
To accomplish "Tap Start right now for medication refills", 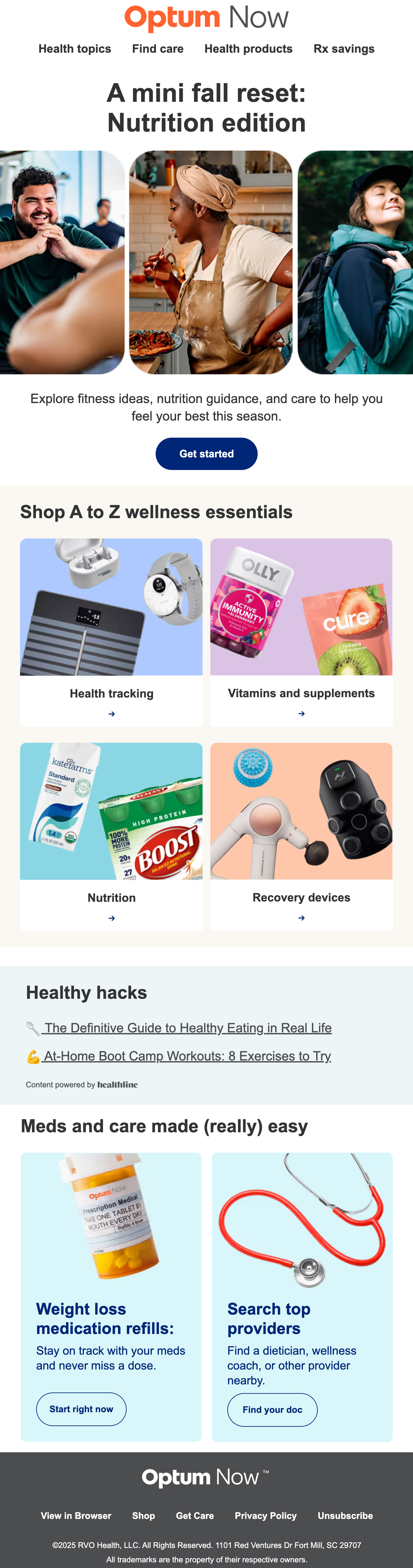I will click(x=81, y=1409).
